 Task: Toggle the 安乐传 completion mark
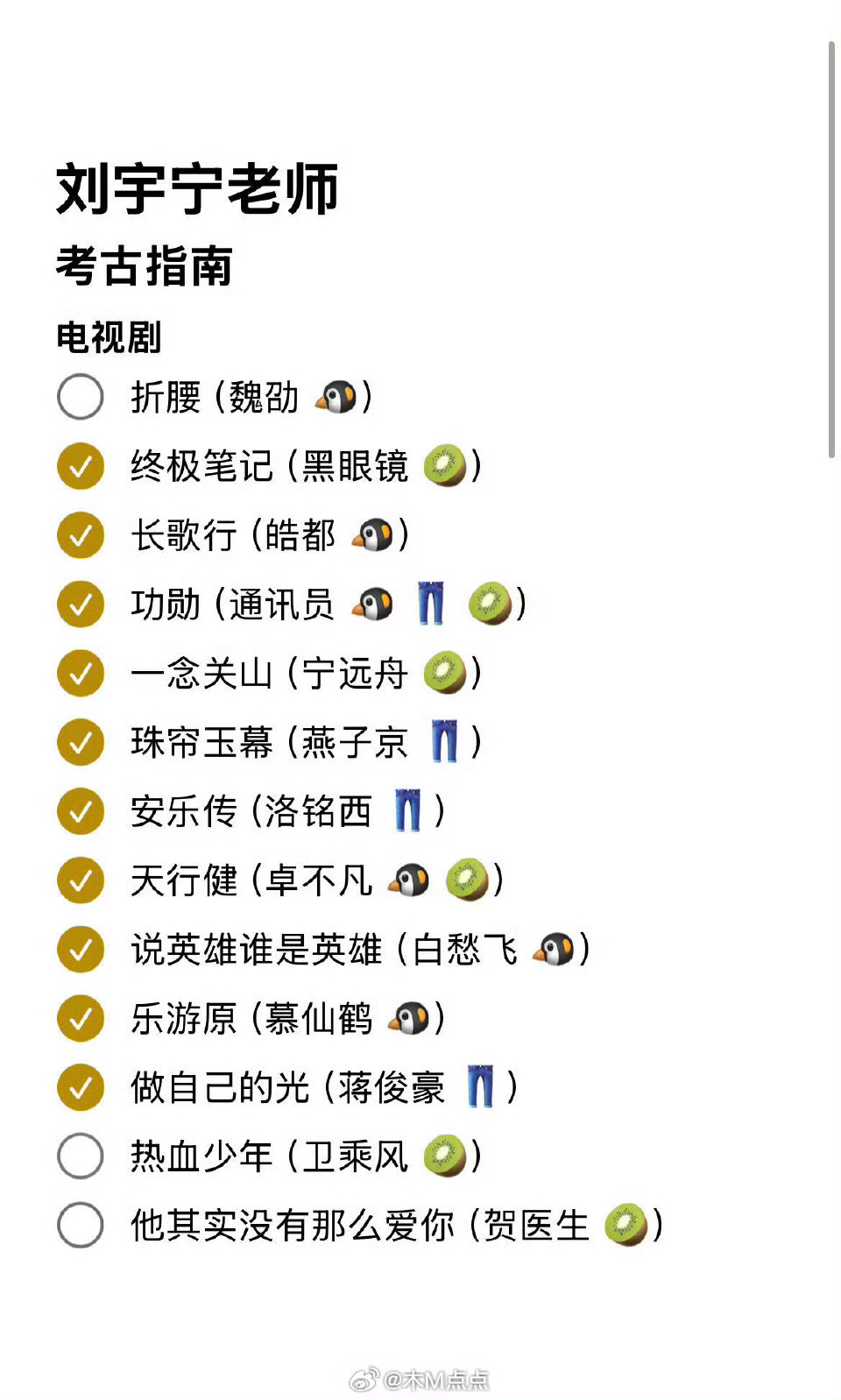pyautogui.click(x=80, y=812)
